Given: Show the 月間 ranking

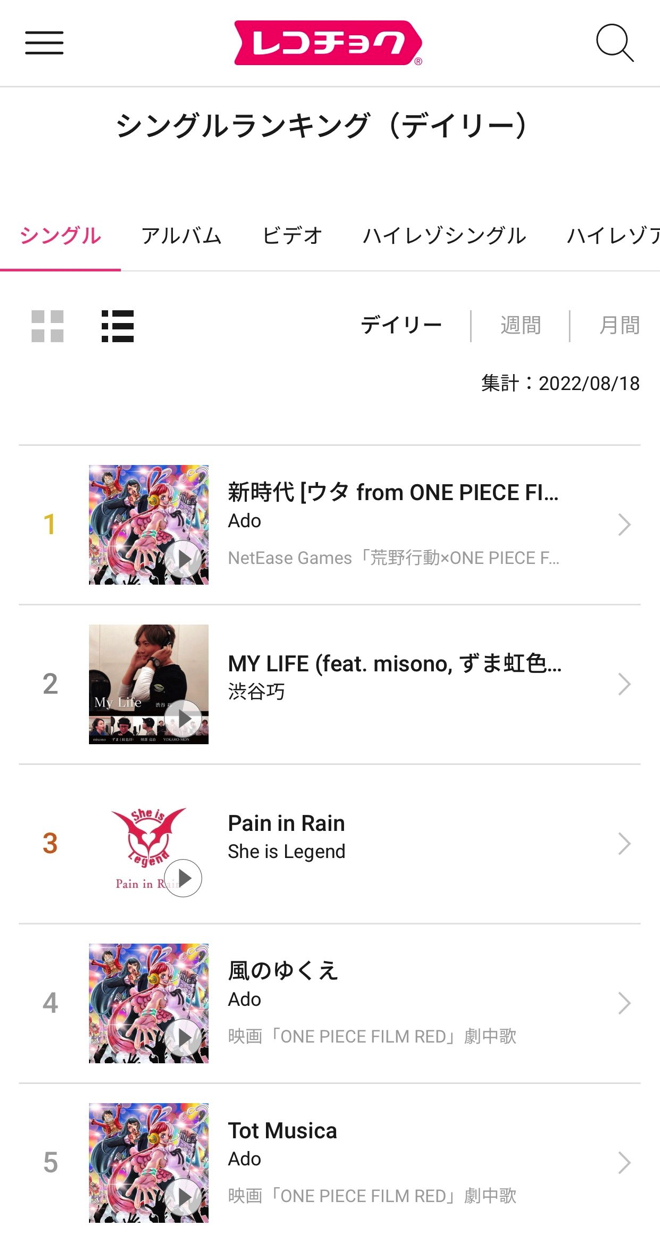Looking at the screenshot, I should click(x=619, y=325).
